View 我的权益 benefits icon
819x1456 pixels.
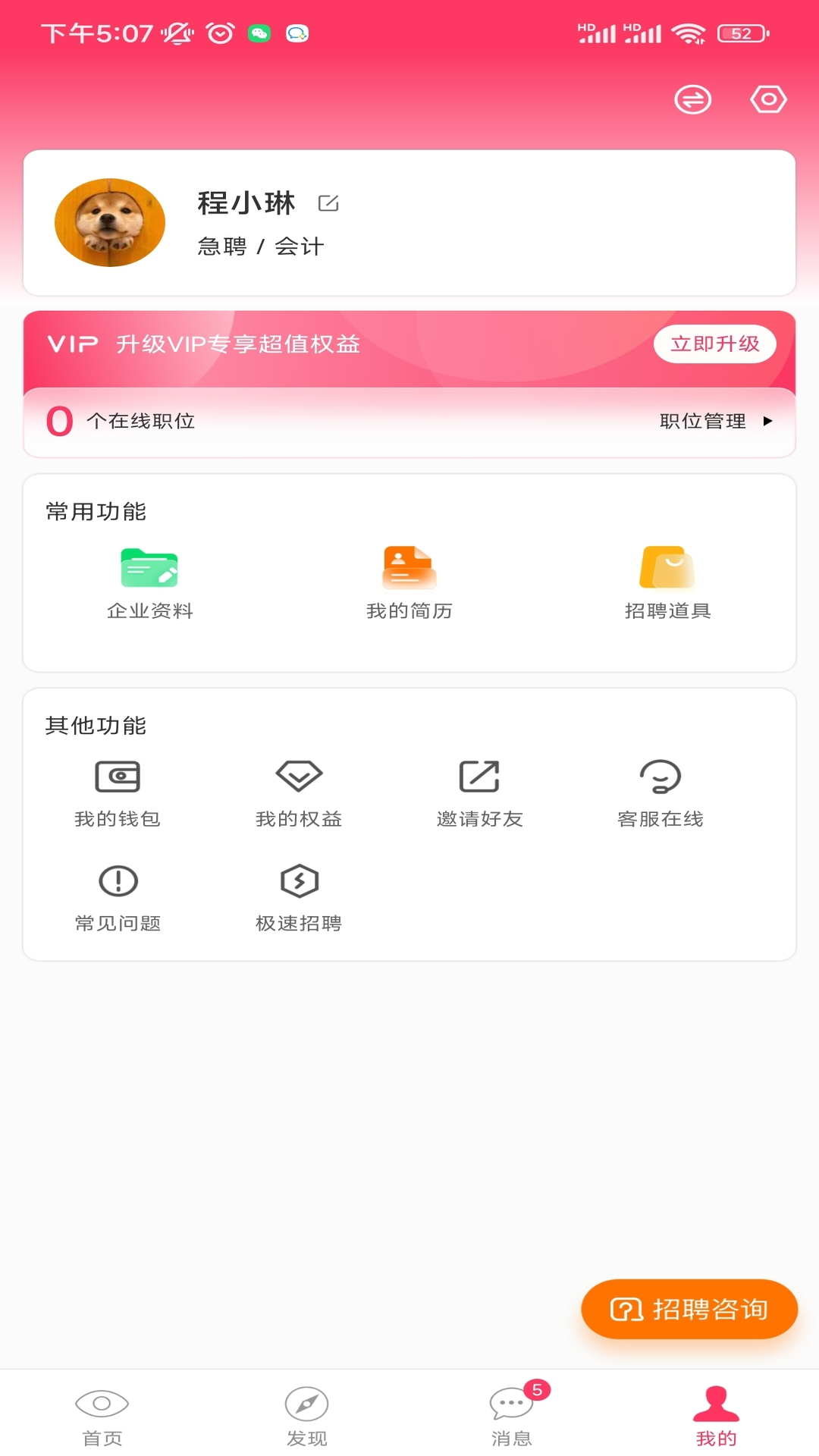pos(298,791)
